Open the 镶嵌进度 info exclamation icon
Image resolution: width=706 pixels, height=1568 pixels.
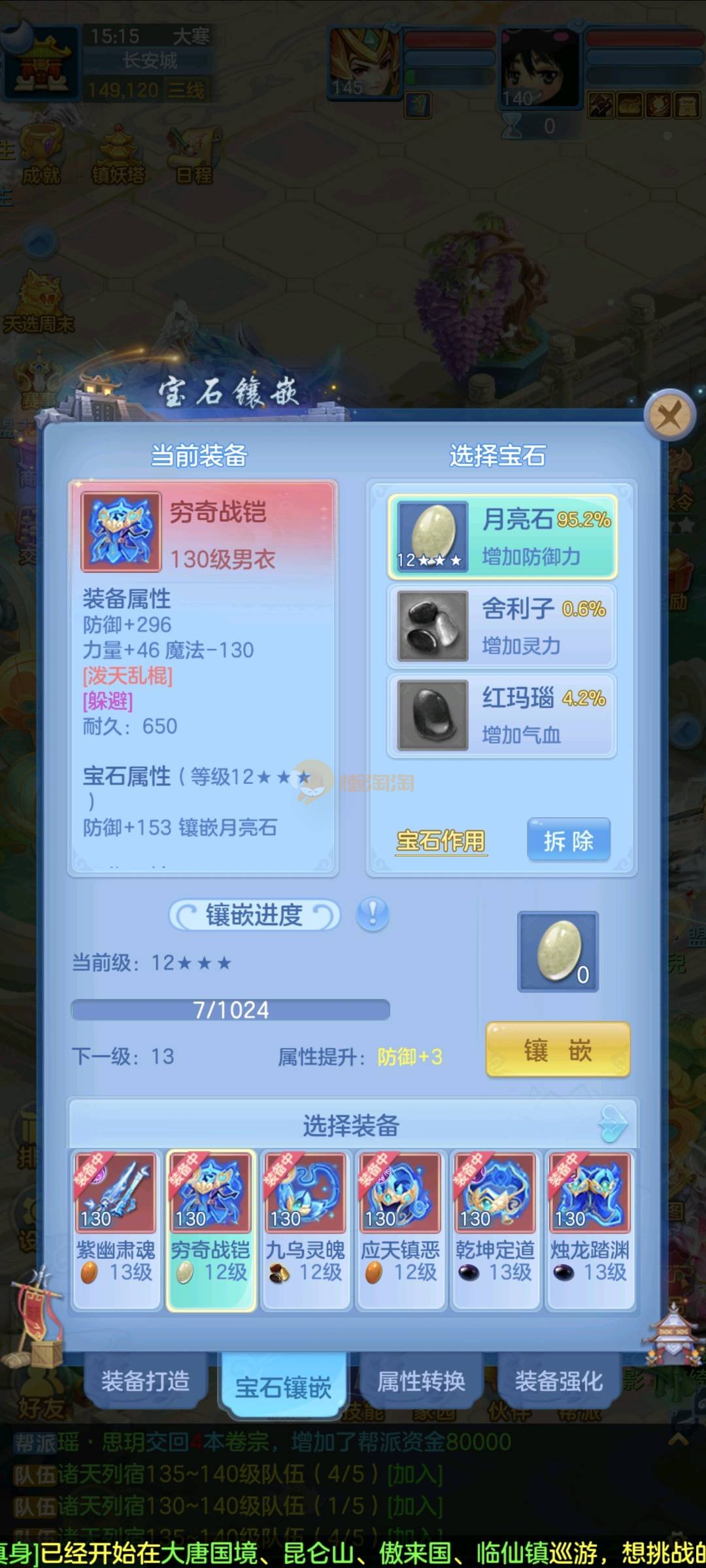click(x=373, y=914)
